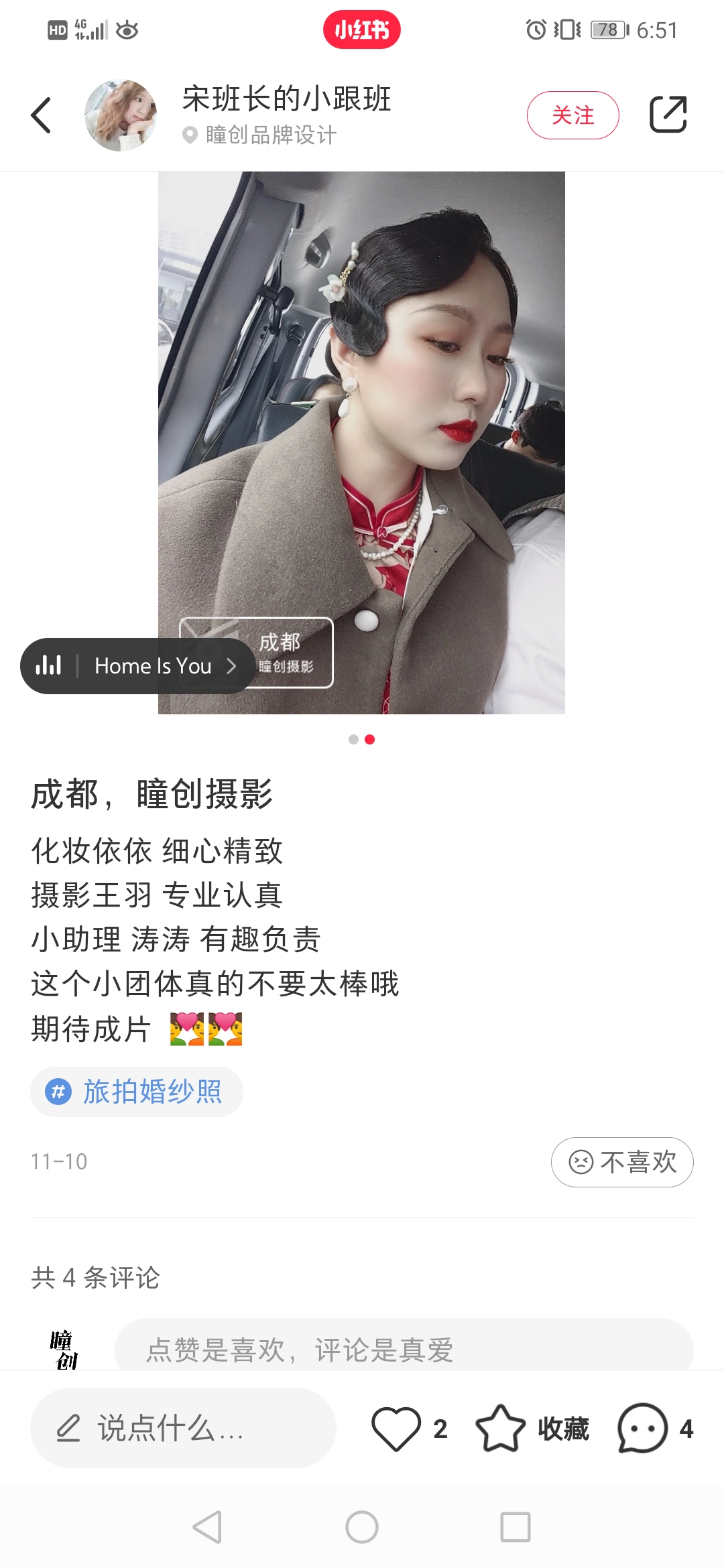The width and height of the screenshot is (724, 1568).
Task: Open 宋班长的小跟班's profile avatar
Action: 121,115
